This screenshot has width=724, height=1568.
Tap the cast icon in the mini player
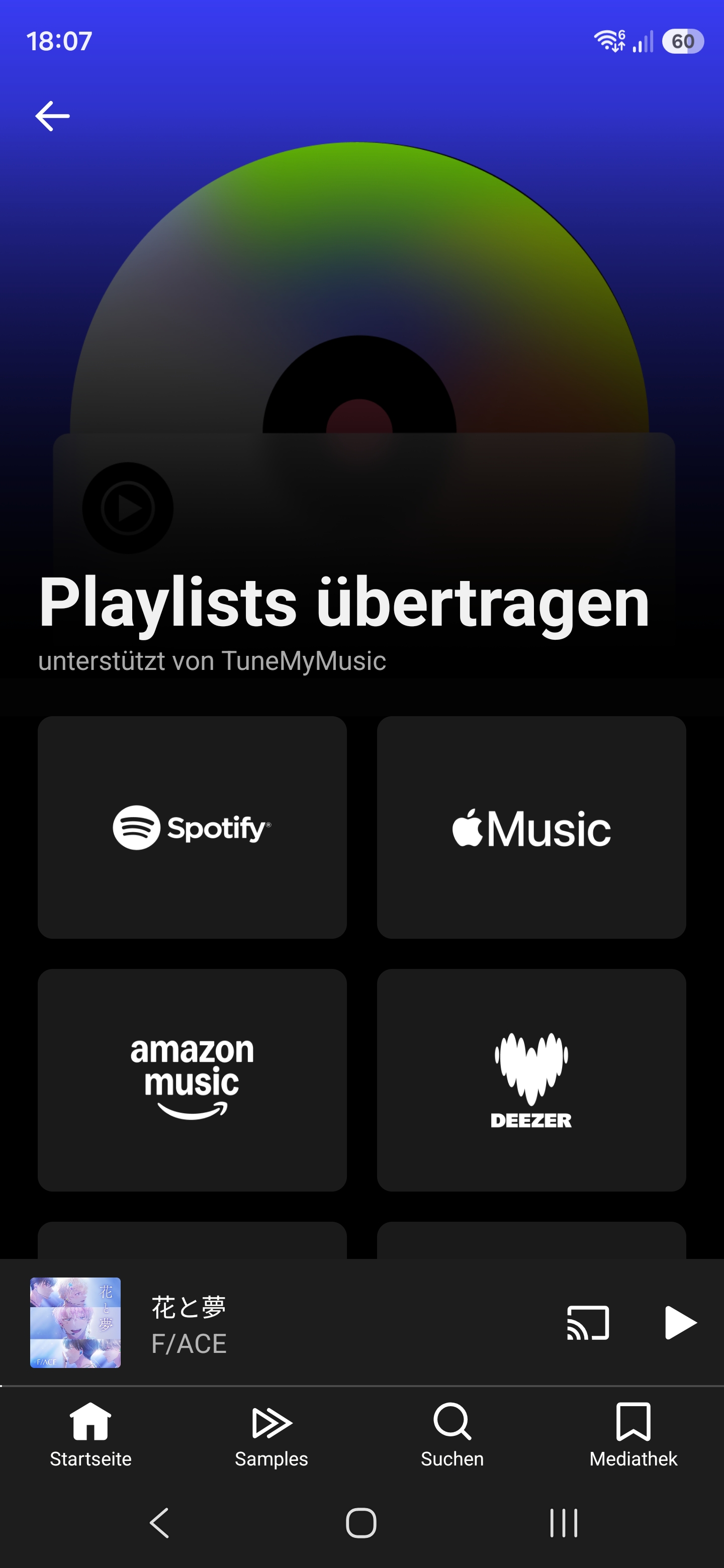pyautogui.click(x=588, y=1322)
